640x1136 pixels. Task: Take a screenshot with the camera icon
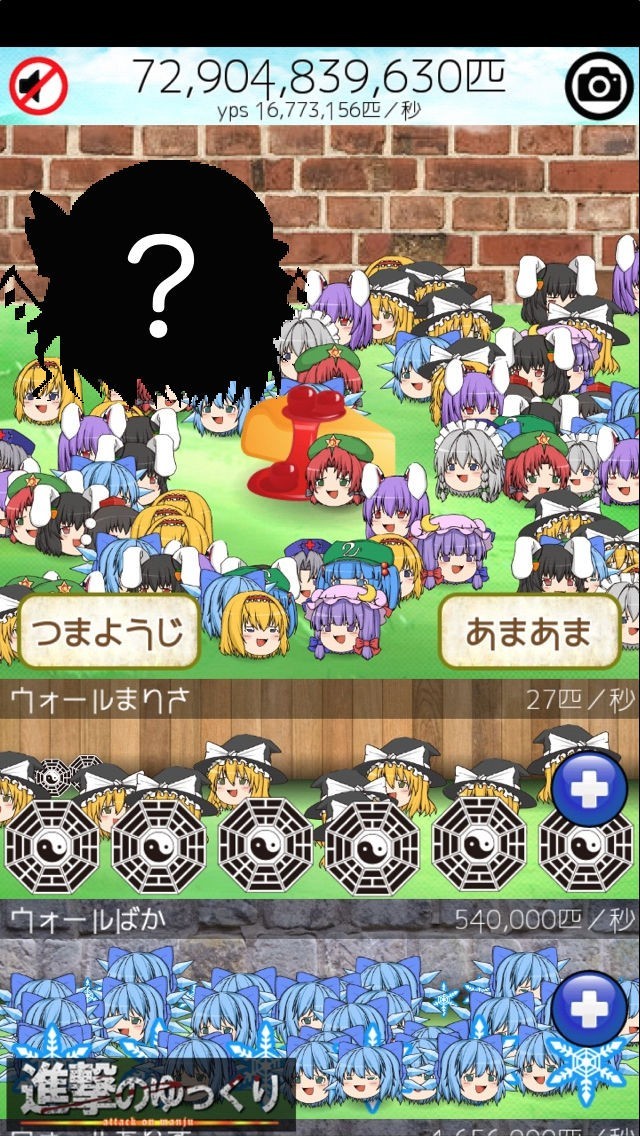click(599, 85)
